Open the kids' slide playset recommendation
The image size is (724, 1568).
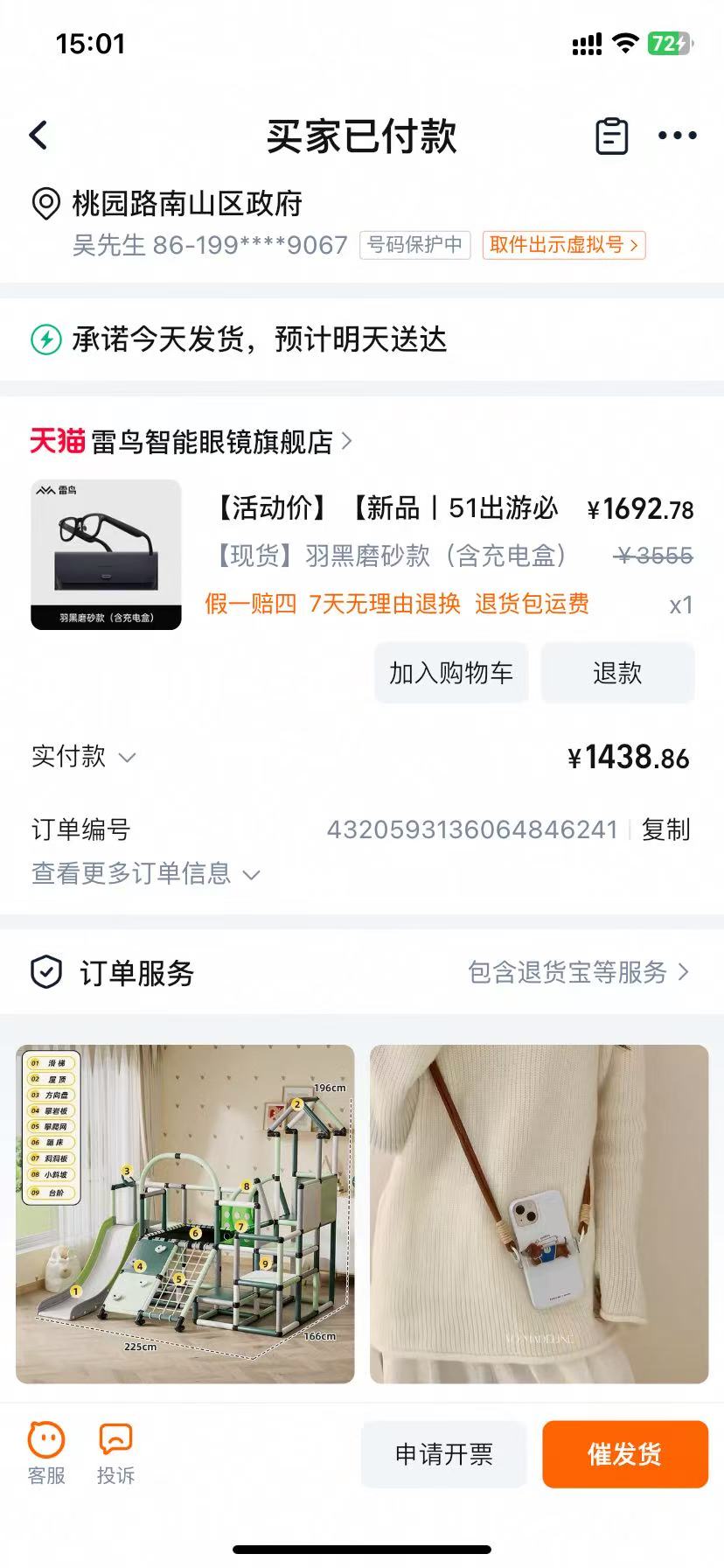(x=185, y=1214)
